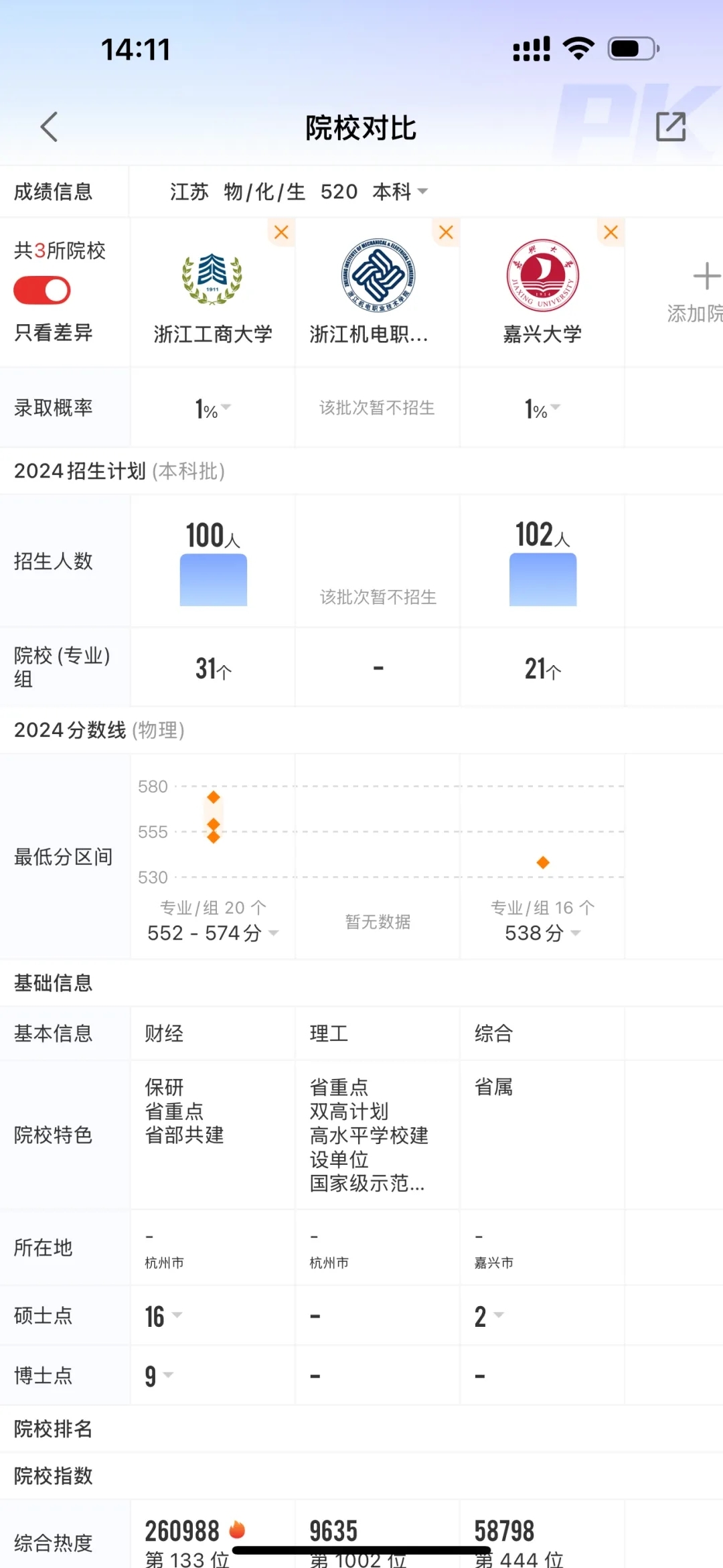This screenshot has width=723, height=1568.
Task: Turn off the 只看差异 switch
Action: [x=42, y=291]
